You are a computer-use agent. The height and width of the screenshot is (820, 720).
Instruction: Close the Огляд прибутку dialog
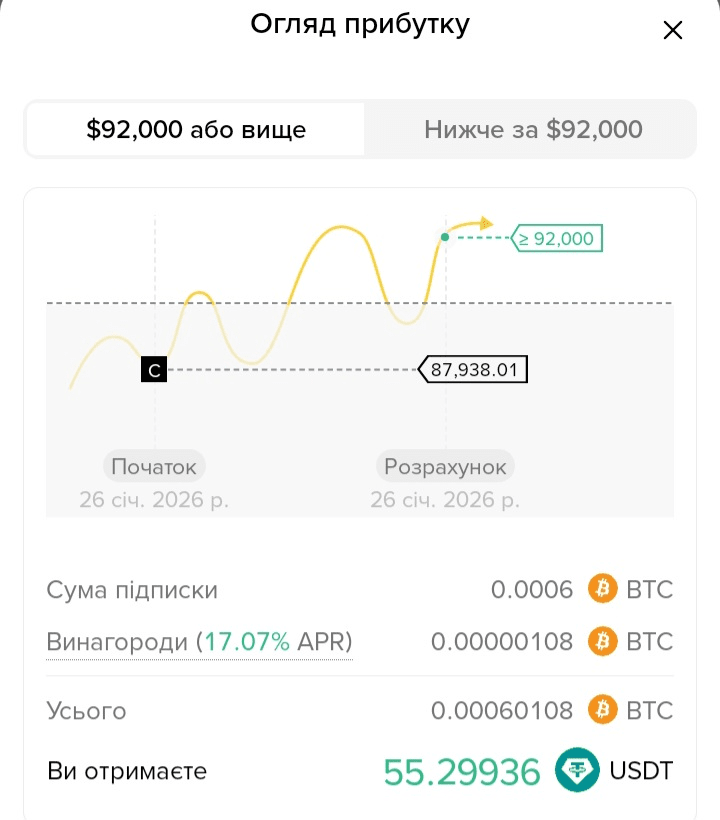673,30
